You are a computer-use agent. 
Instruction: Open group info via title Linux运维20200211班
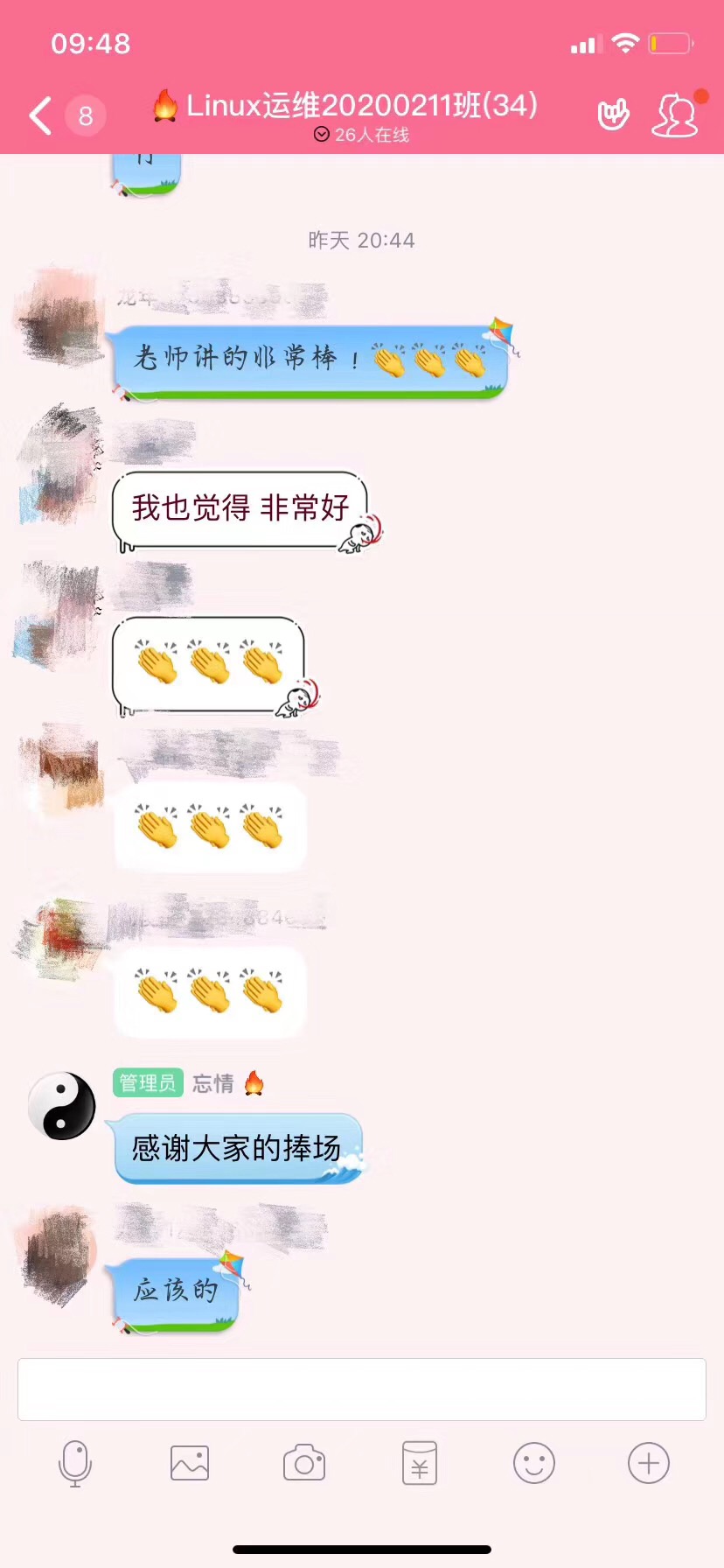tap(361, 106)
